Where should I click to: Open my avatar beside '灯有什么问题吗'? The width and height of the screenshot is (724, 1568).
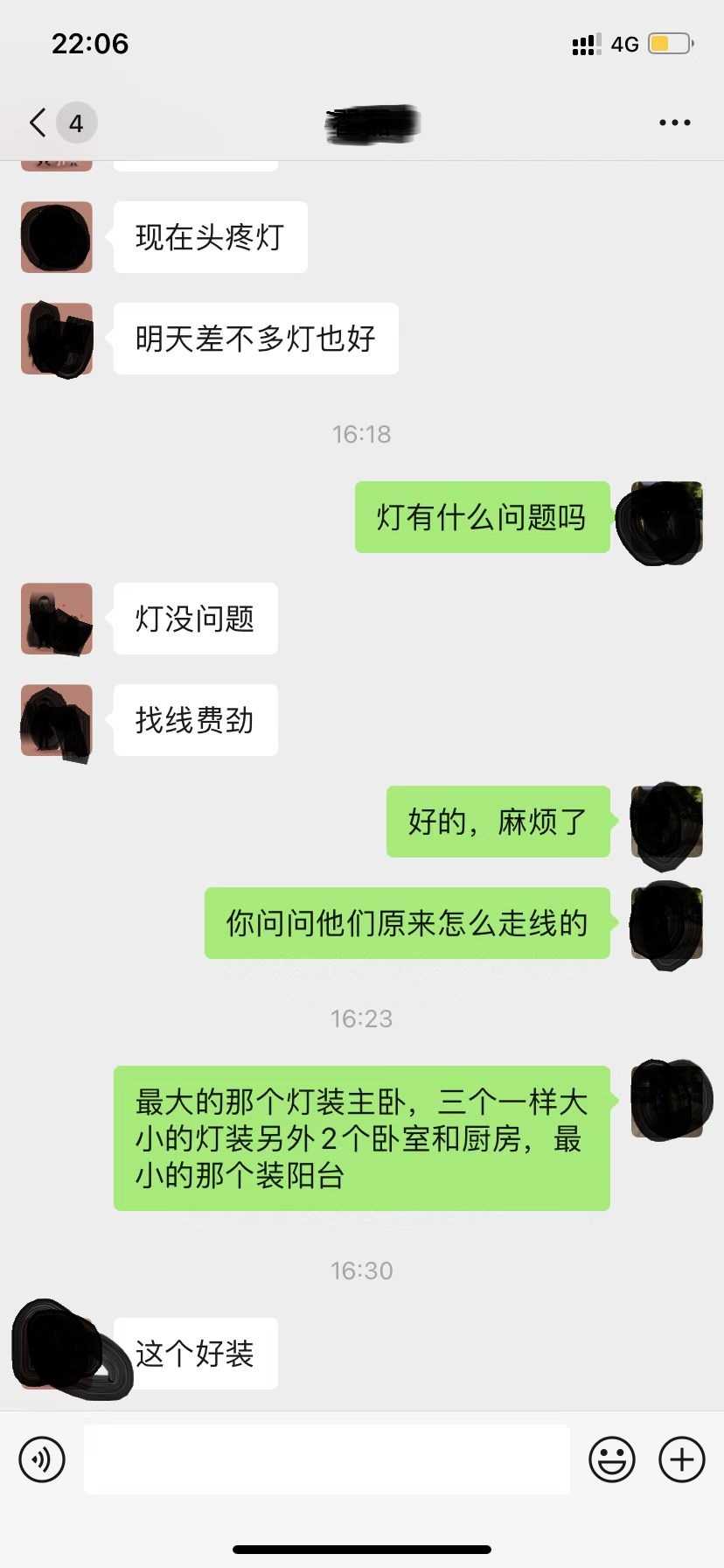pyautogui.click(x=666, y=517)
